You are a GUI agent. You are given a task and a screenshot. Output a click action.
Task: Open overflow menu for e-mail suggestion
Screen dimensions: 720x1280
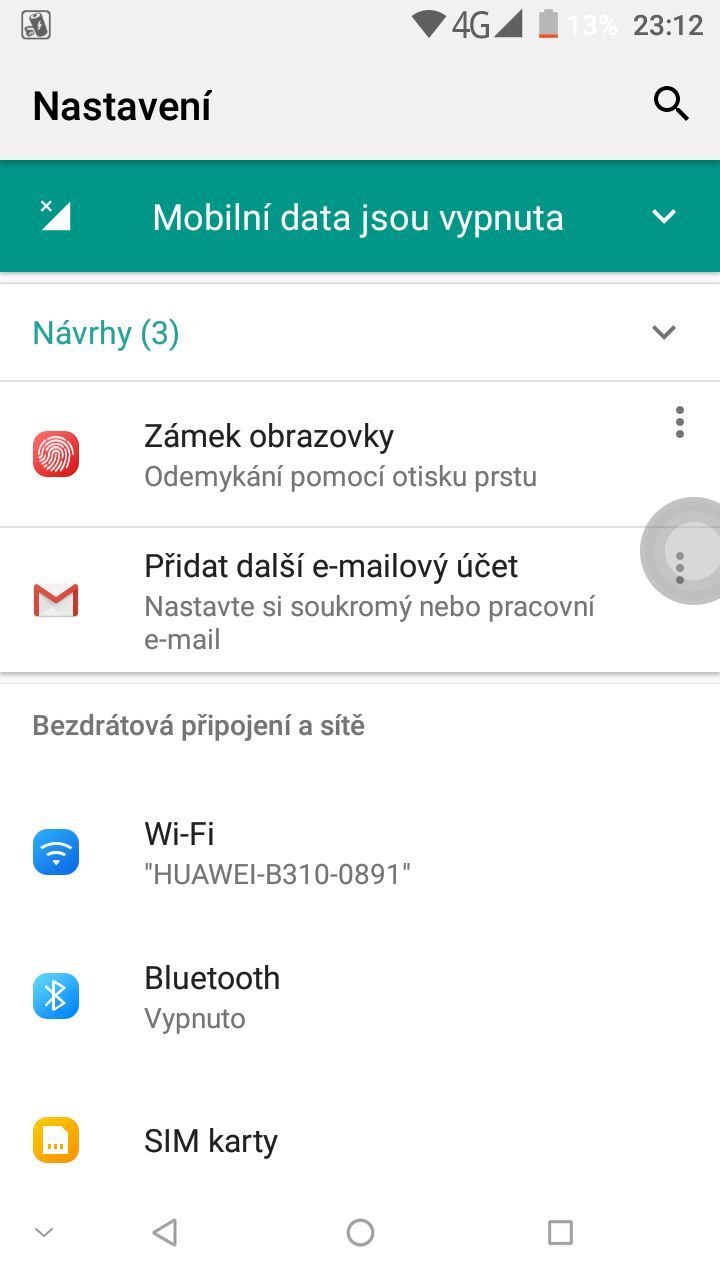tap(679, 568)
